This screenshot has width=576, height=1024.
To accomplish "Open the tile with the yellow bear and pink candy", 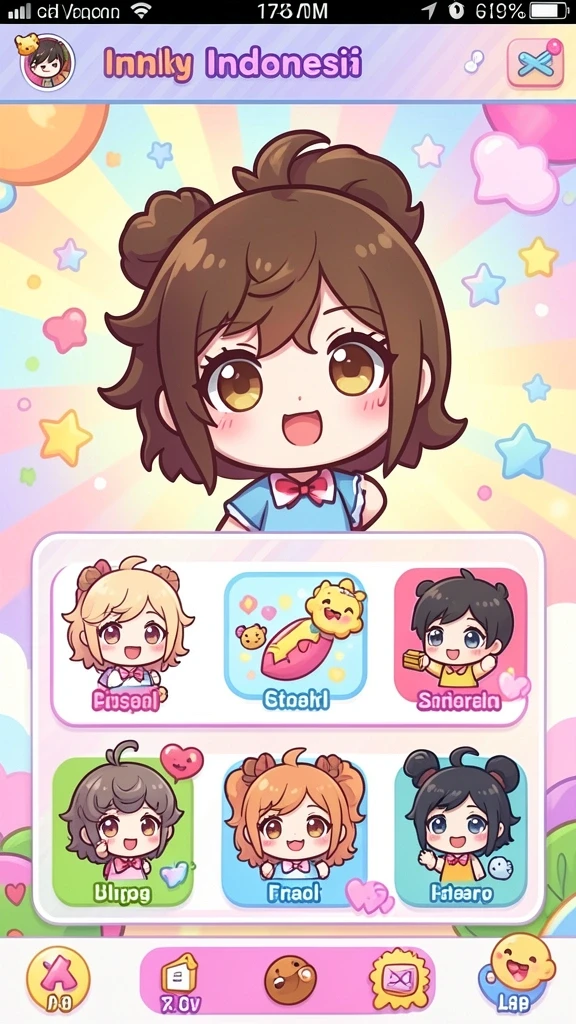I will [295, 642].
